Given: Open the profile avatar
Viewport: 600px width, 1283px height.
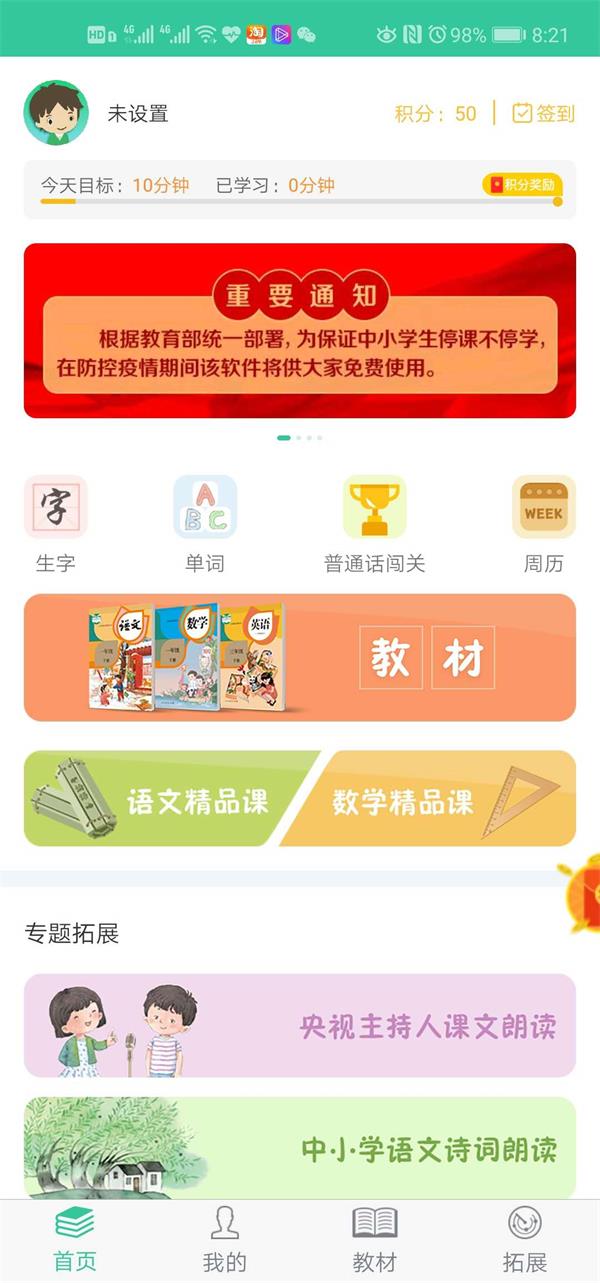Looking at the screenshot, I should point(56,113).
